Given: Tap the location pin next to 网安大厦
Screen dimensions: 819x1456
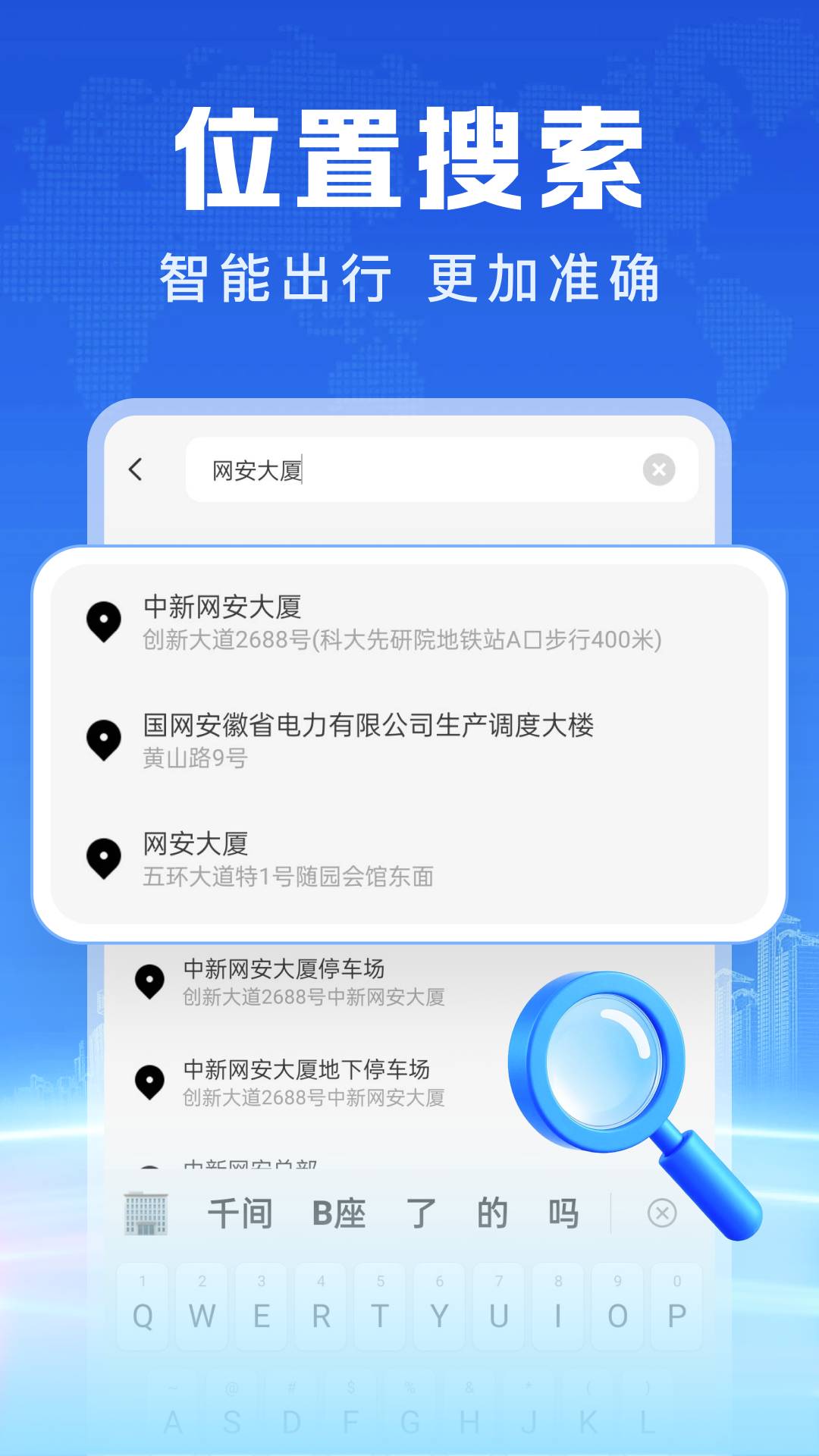Looking at the screenshot, I should coord(104,858).
